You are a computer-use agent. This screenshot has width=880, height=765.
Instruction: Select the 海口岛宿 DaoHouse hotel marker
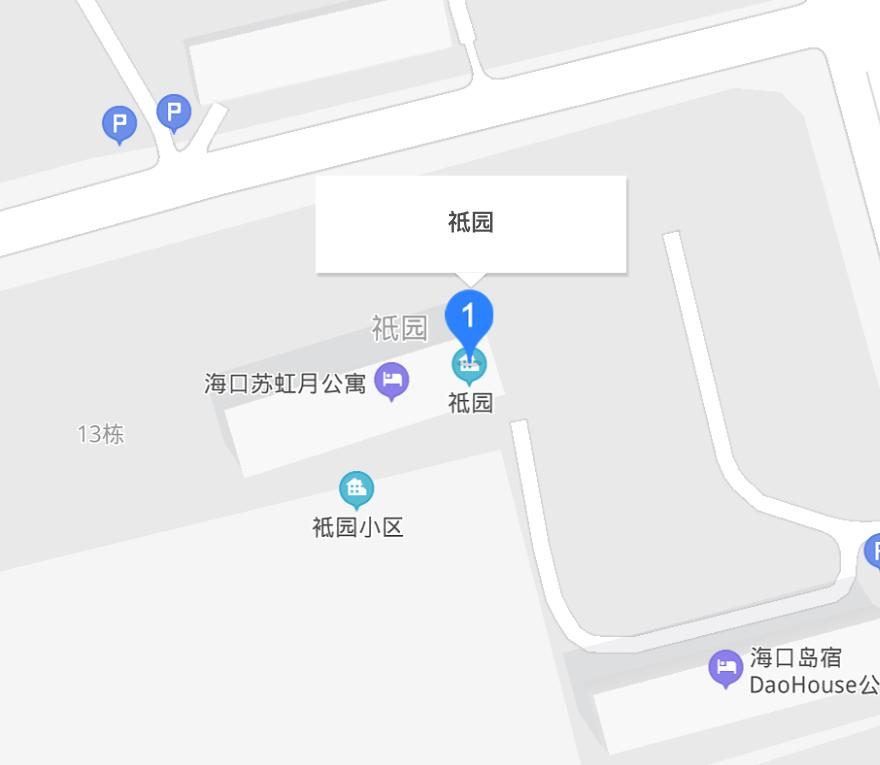pos(725,667)
